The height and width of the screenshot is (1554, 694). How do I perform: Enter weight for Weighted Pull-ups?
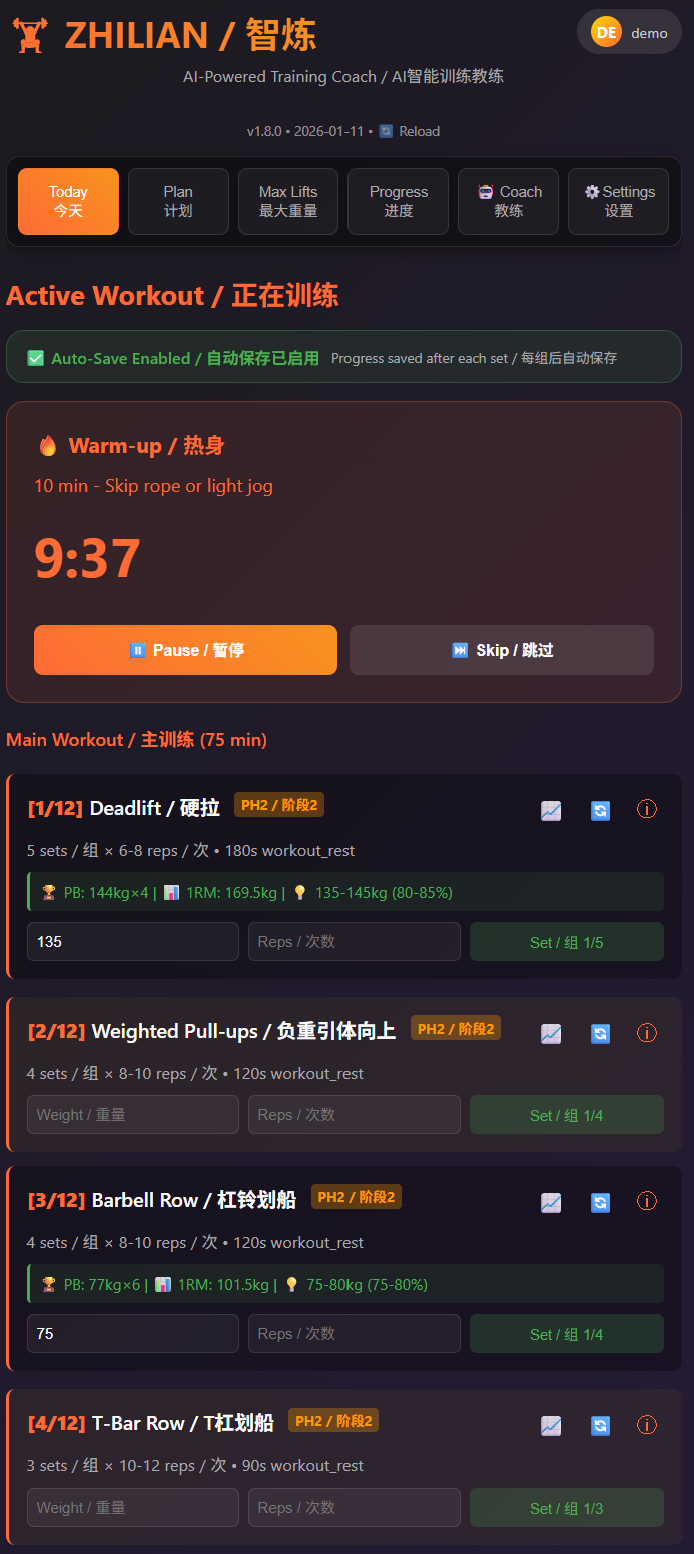(133, 1114)
